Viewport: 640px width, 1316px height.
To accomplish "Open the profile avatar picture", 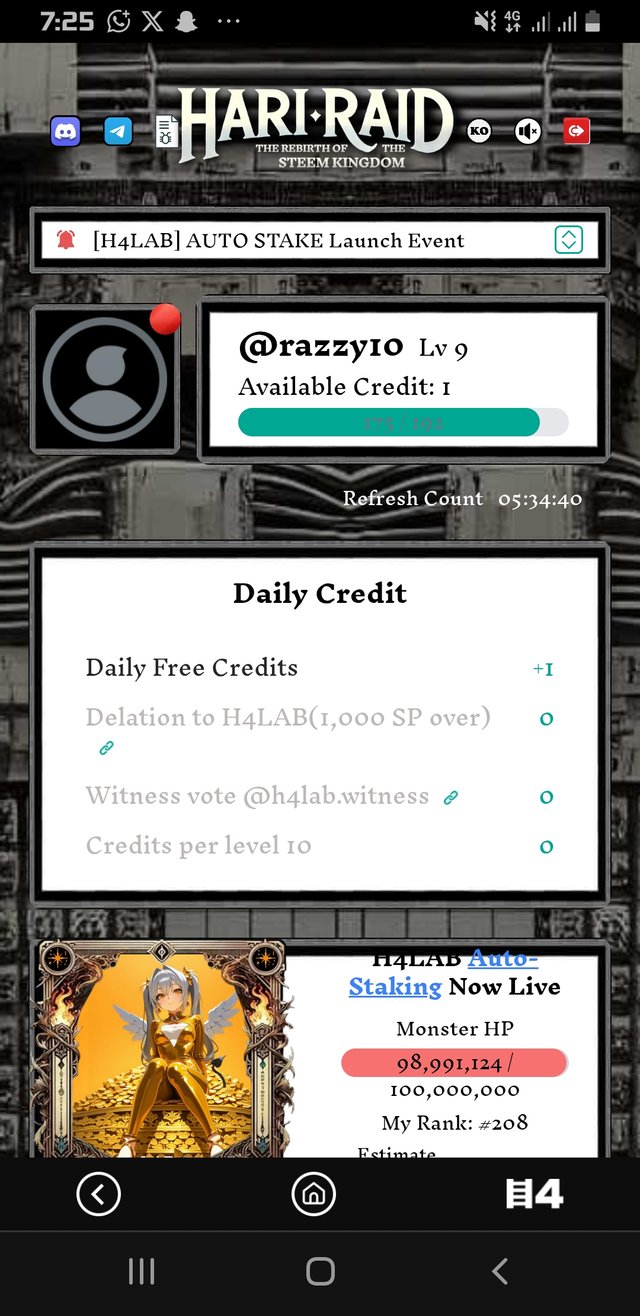I will pyautogui.click(x=105, y=379).
